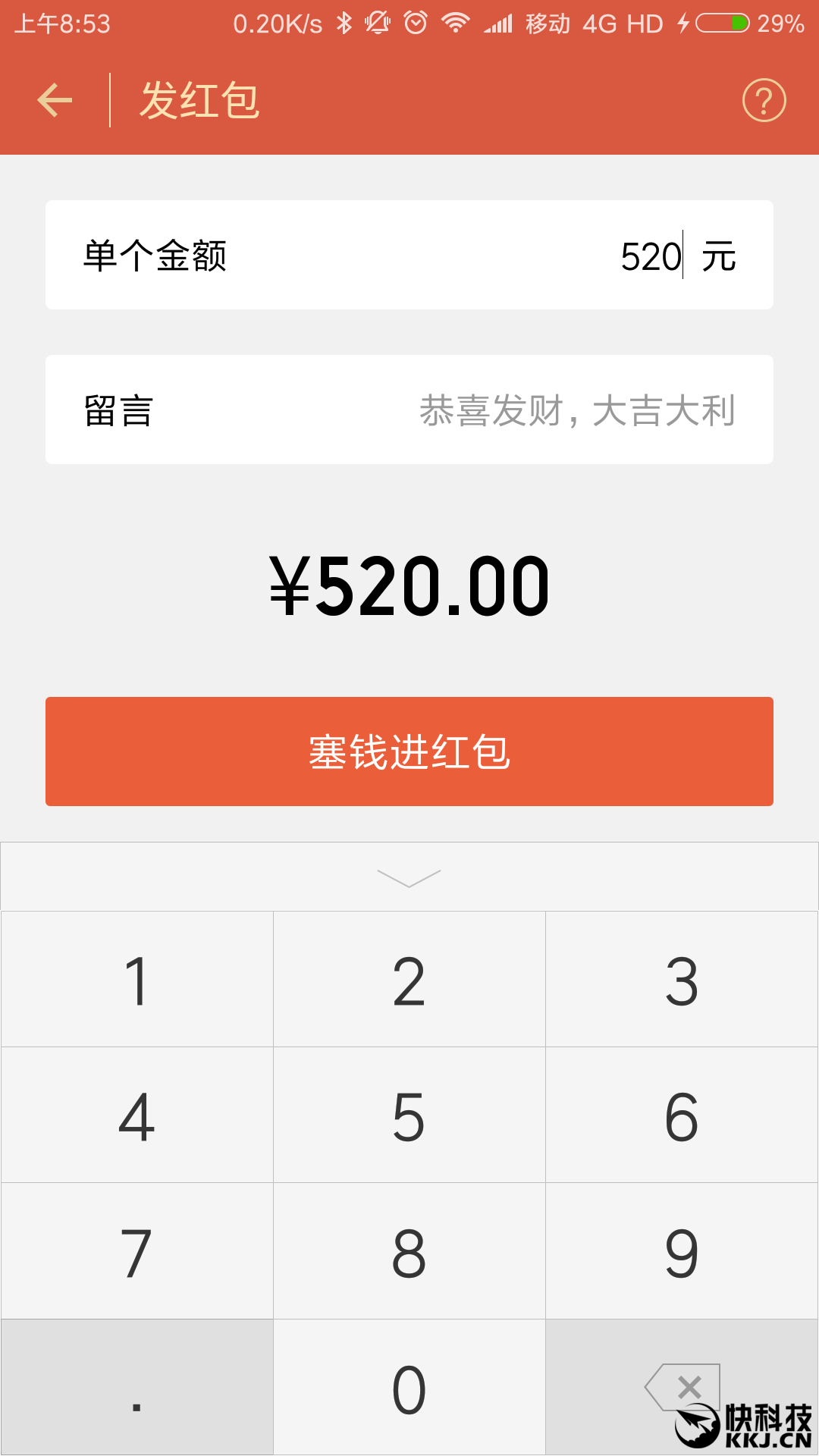Viewport: 819px width, 1456px height.
Task: Type digit 9 on the keypad
Action: tap(681, 1253)
